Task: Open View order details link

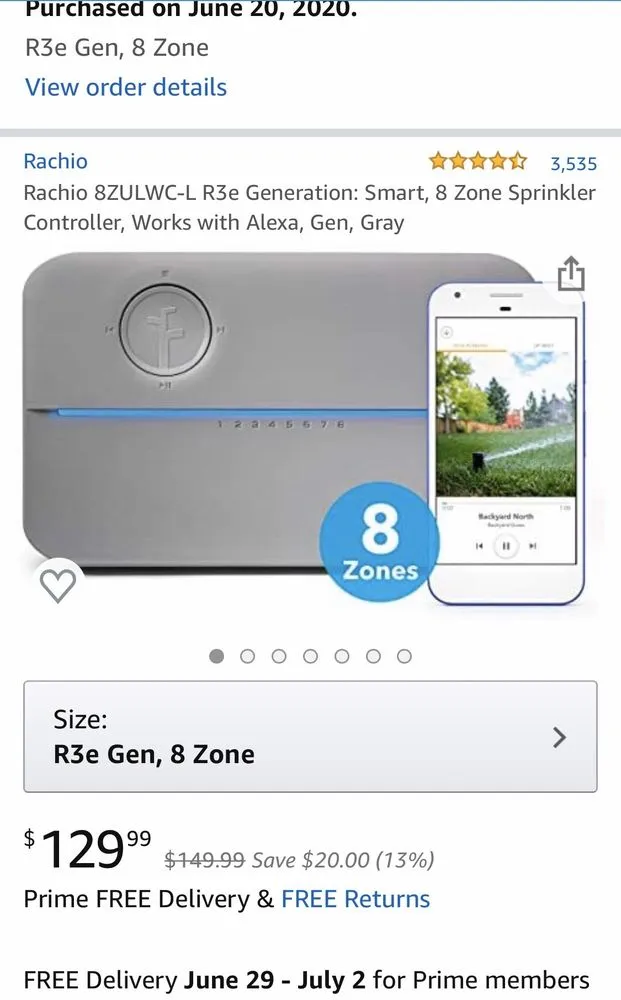Action: click(126, 87)
